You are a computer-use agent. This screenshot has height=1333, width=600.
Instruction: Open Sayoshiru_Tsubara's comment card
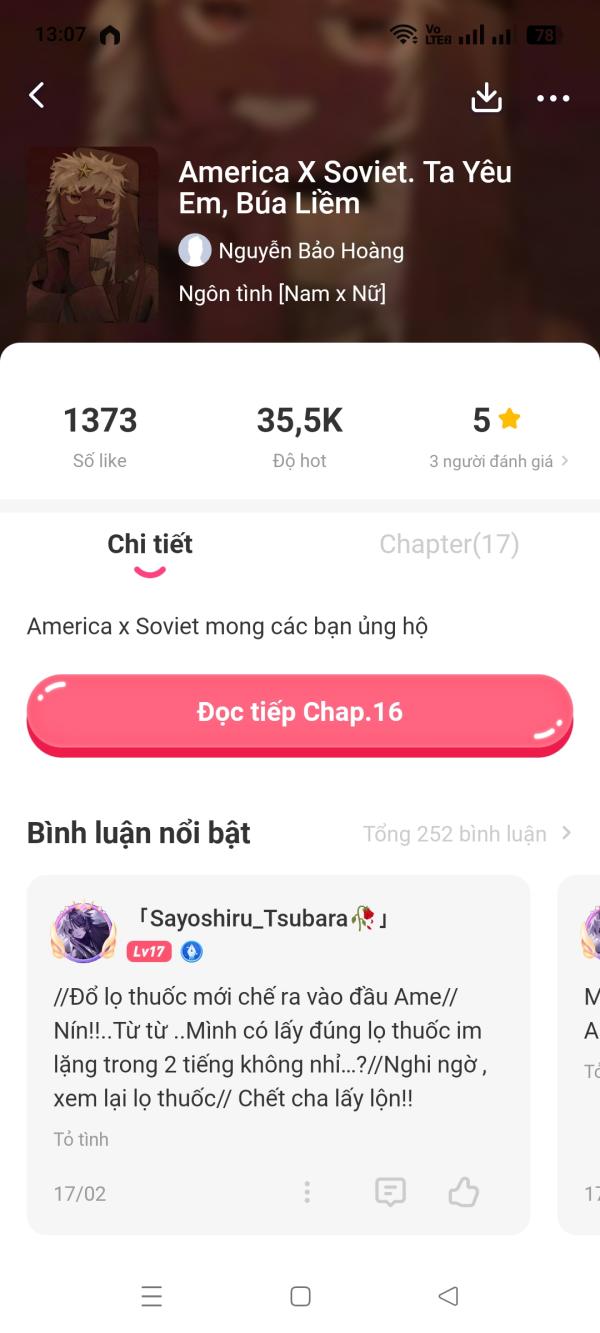[x=278, y=1050]
